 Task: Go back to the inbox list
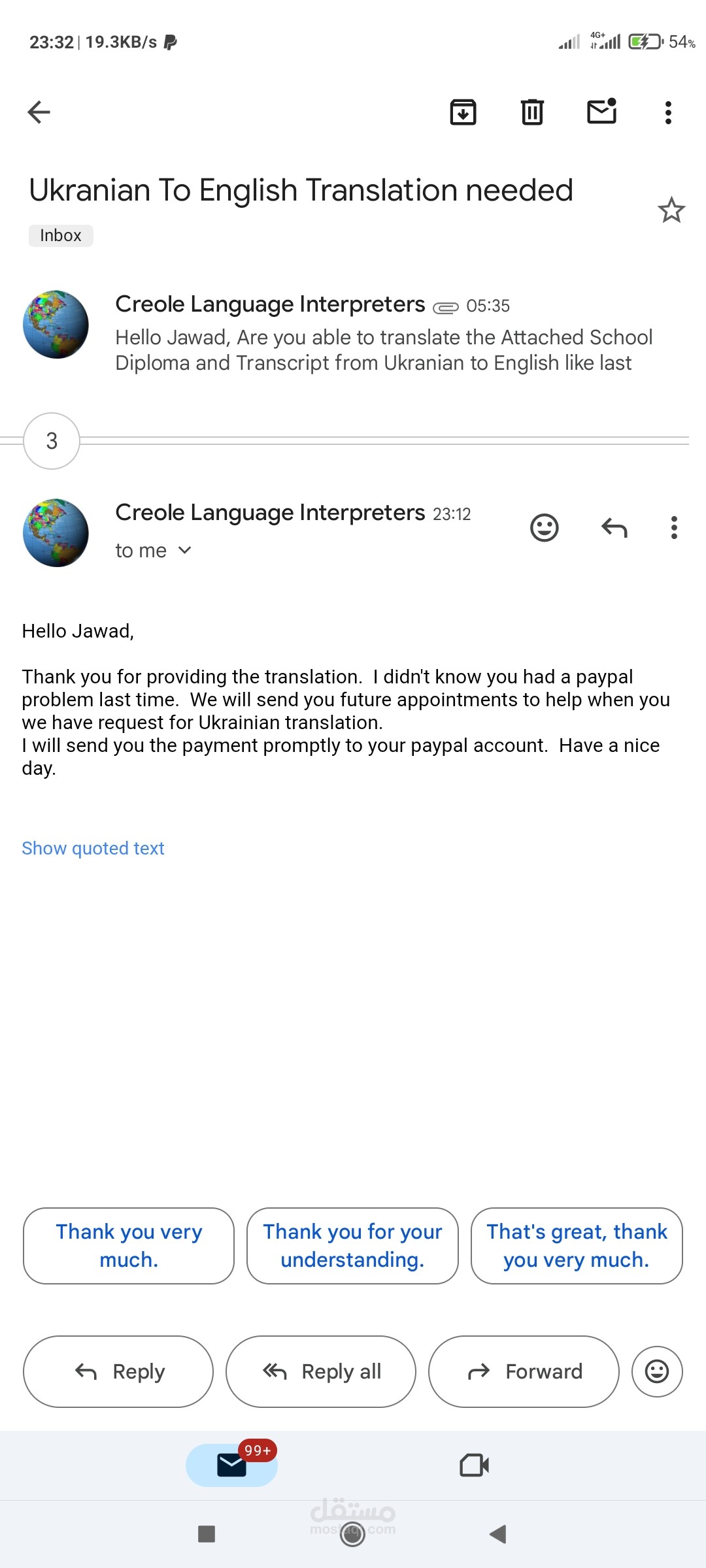[x=39, y=112]
